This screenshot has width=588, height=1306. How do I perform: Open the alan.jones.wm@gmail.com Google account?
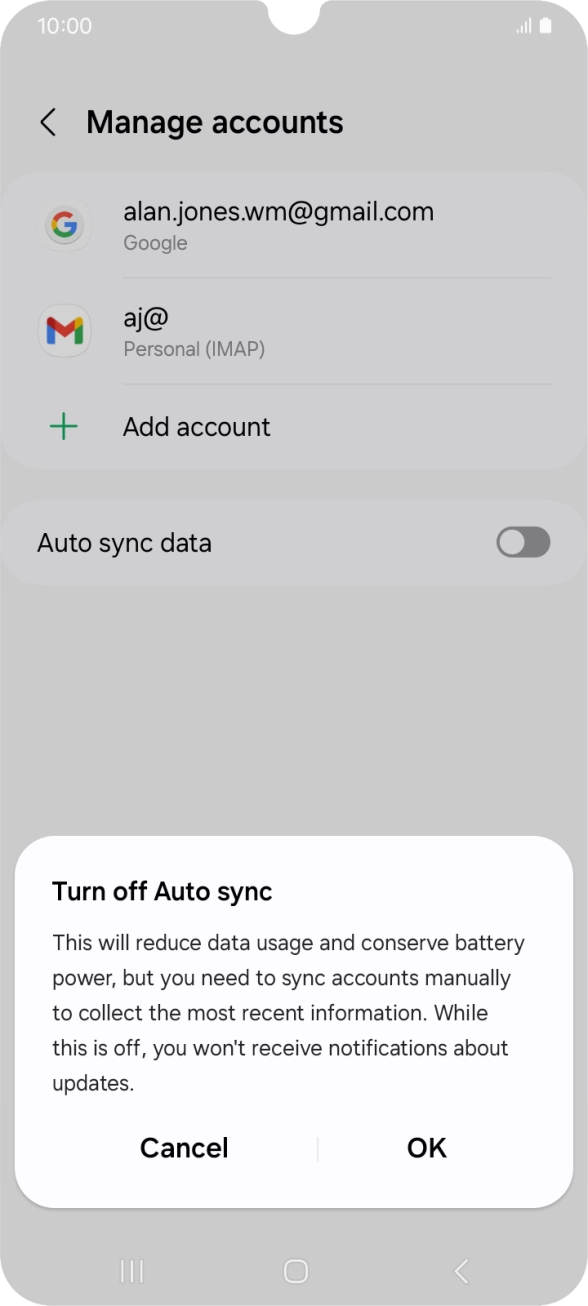pos(294,226)
